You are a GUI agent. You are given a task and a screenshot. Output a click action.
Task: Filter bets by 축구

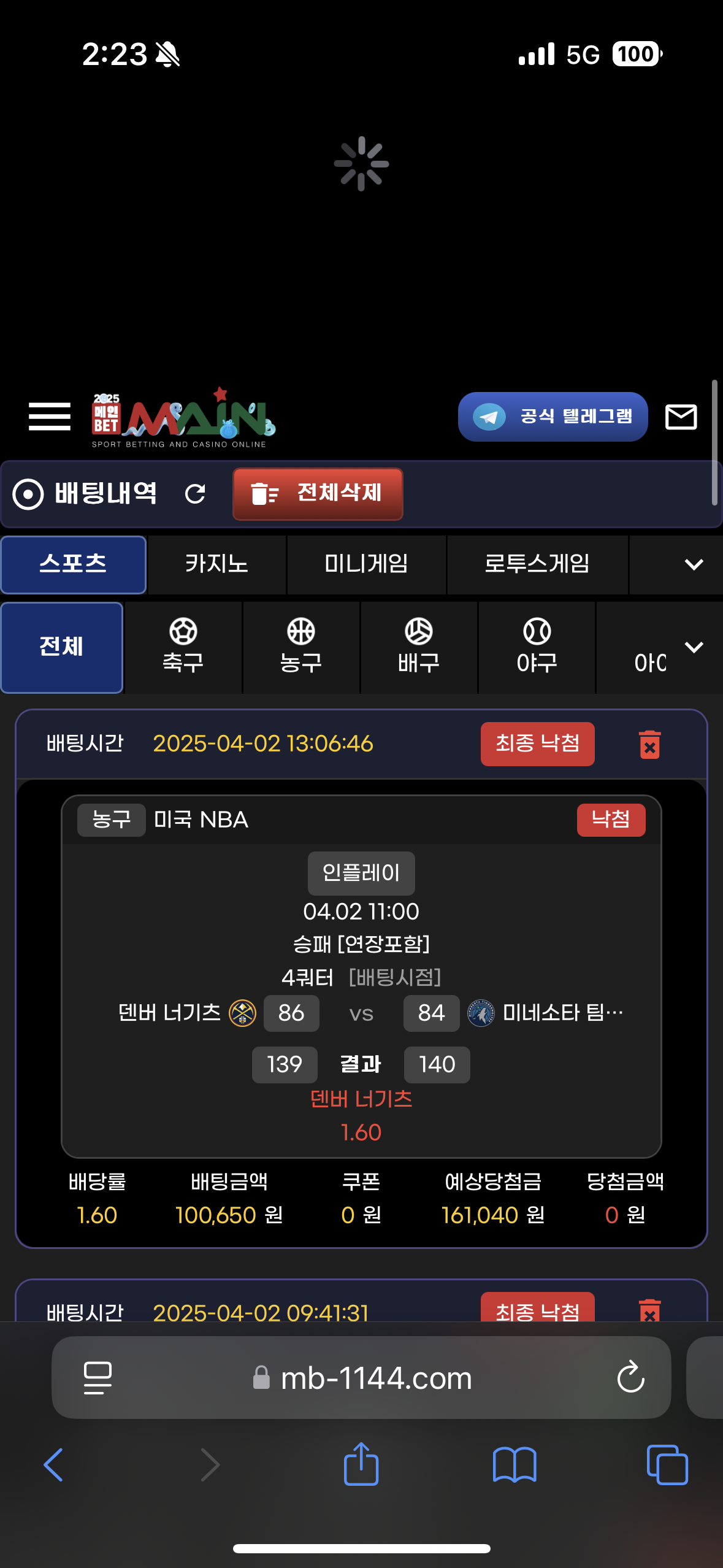point(183,647)
